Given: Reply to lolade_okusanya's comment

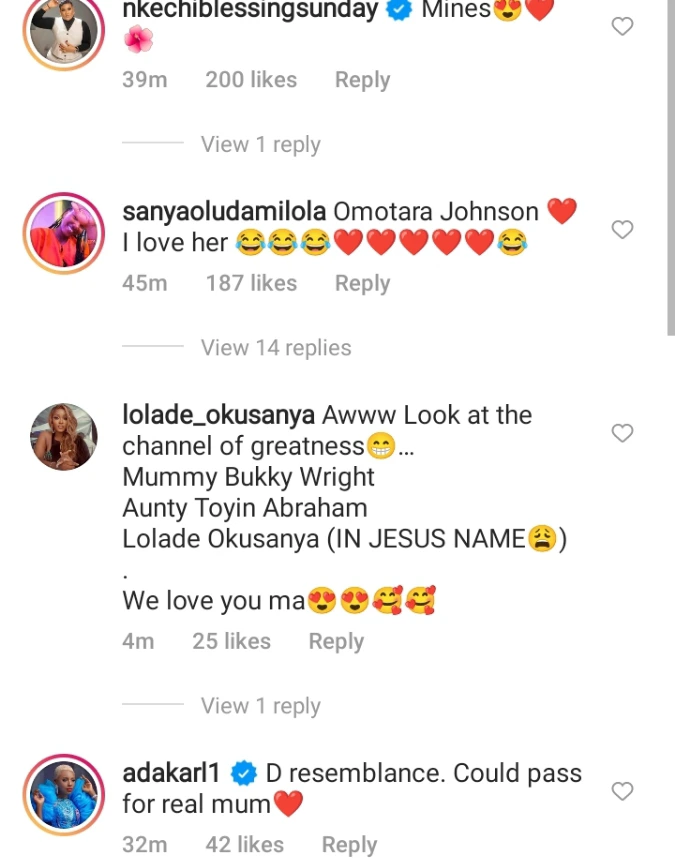Looking at the screenshot, I should (x=336, y=641).
